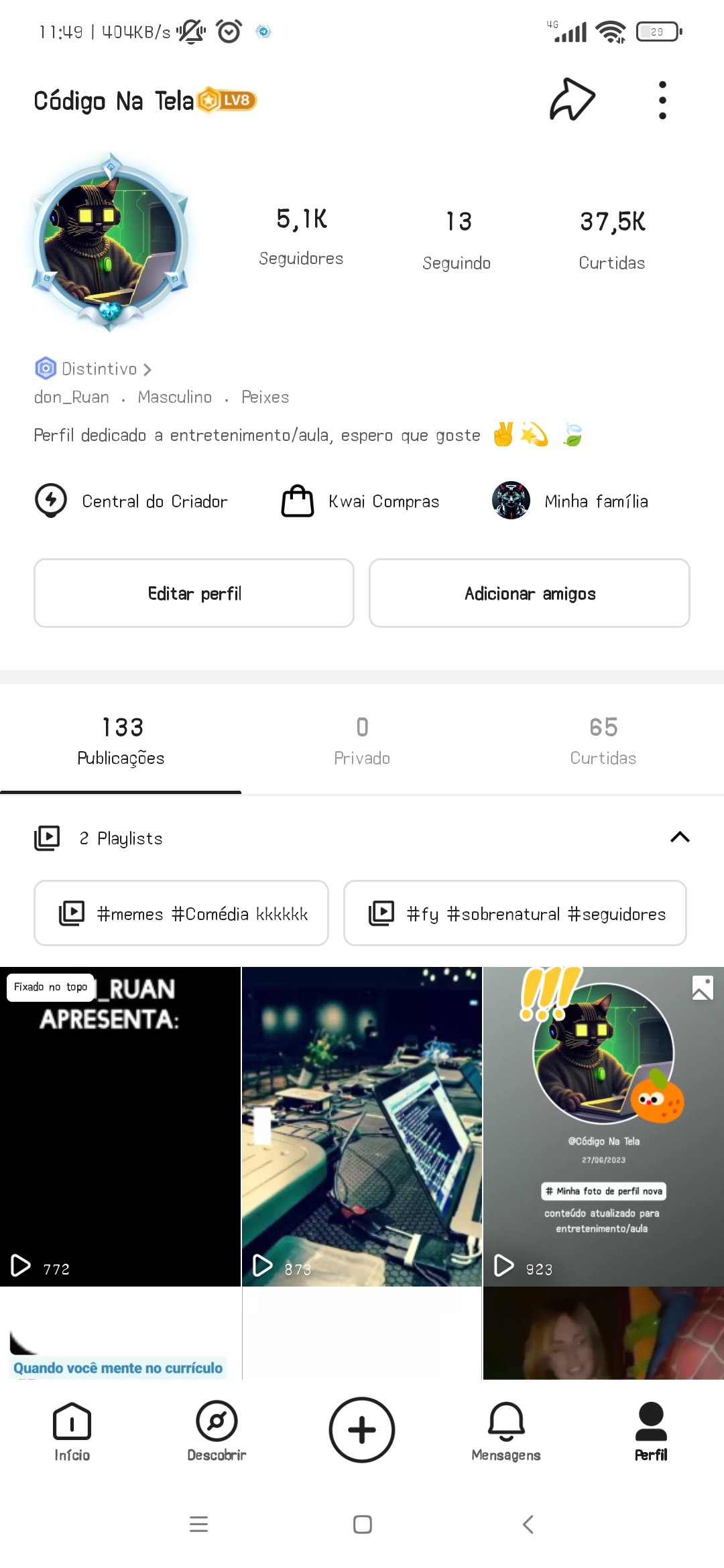Switch to the Privado tab
This screenshot has width=724, height=1568.
coord(362,741)
